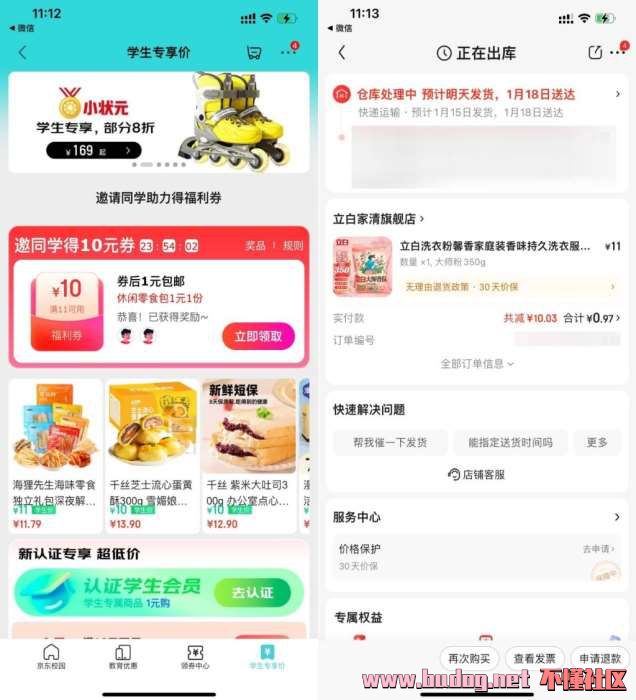
Task: Tap 去认证 student verification button
Action: [252, 592]
